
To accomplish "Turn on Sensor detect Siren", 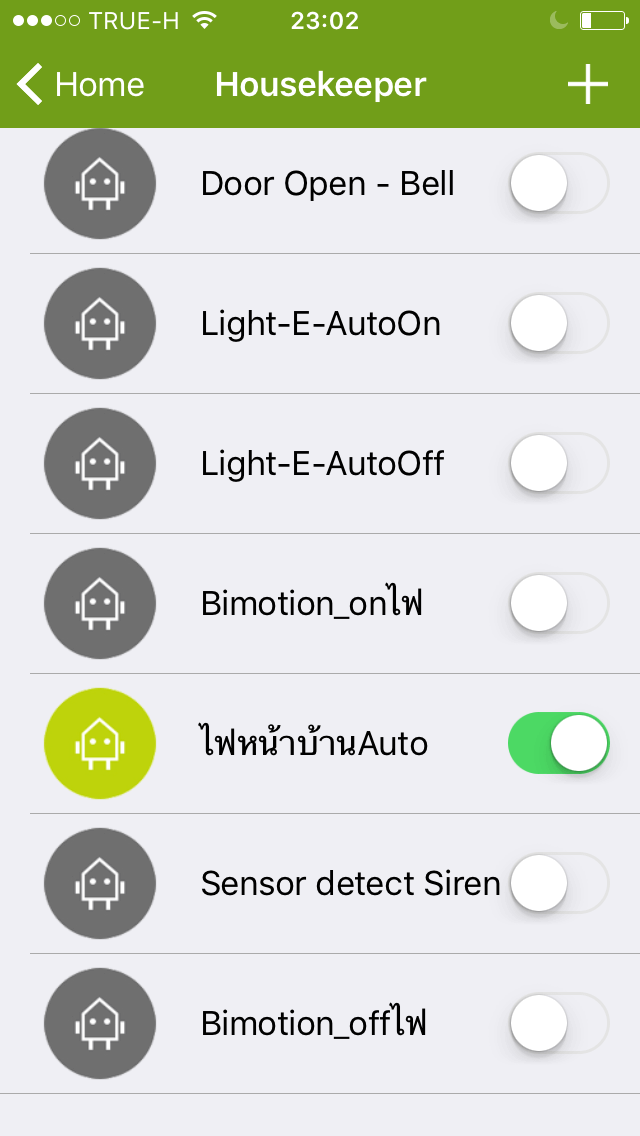I will pos(559,882).
